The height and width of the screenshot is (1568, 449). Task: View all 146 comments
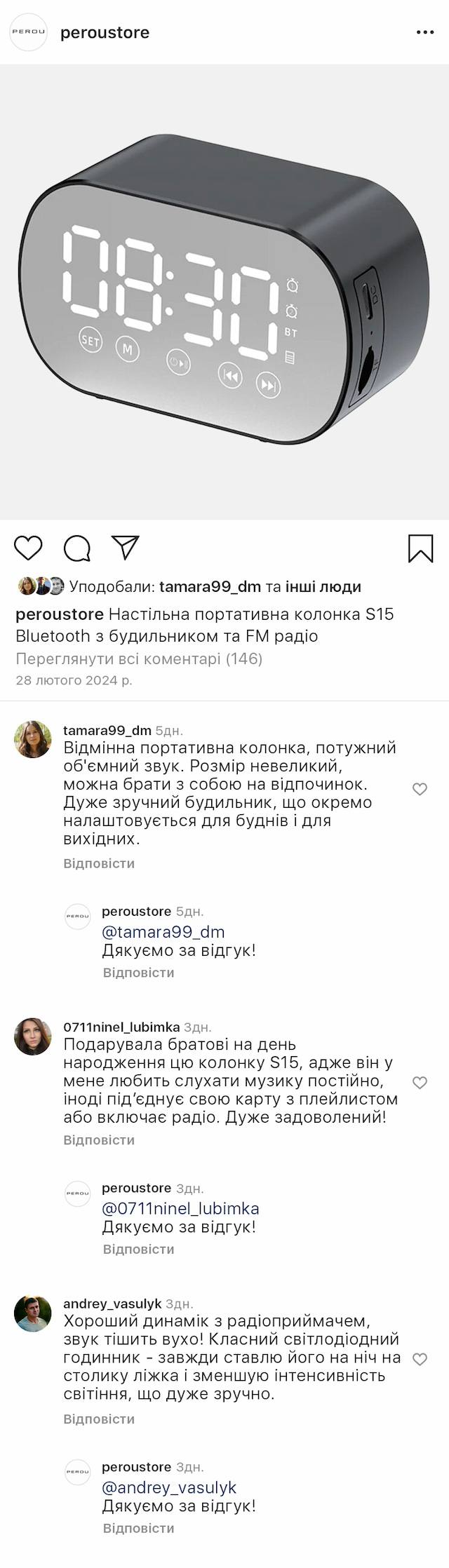[139, 658]
